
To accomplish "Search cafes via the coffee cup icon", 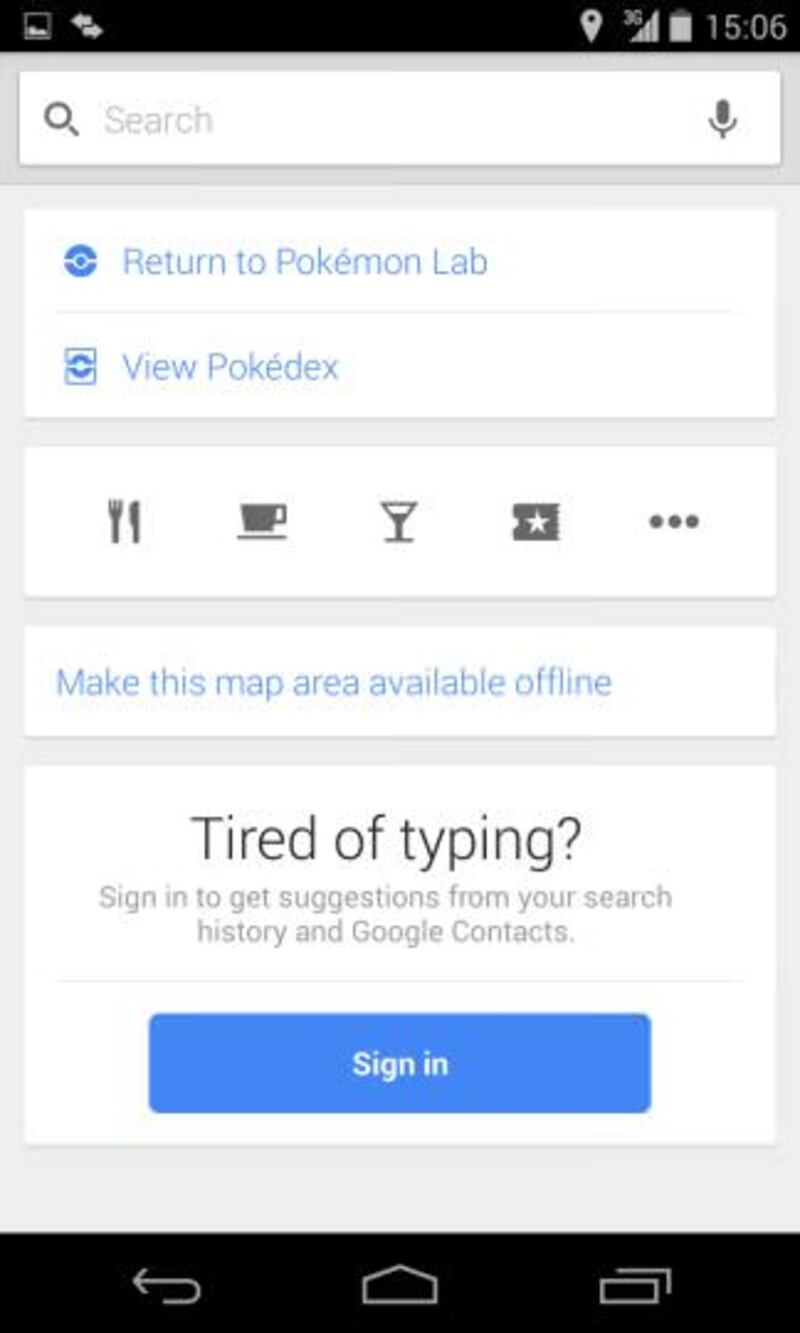I will pyautogui.click(x=262, y=522).
